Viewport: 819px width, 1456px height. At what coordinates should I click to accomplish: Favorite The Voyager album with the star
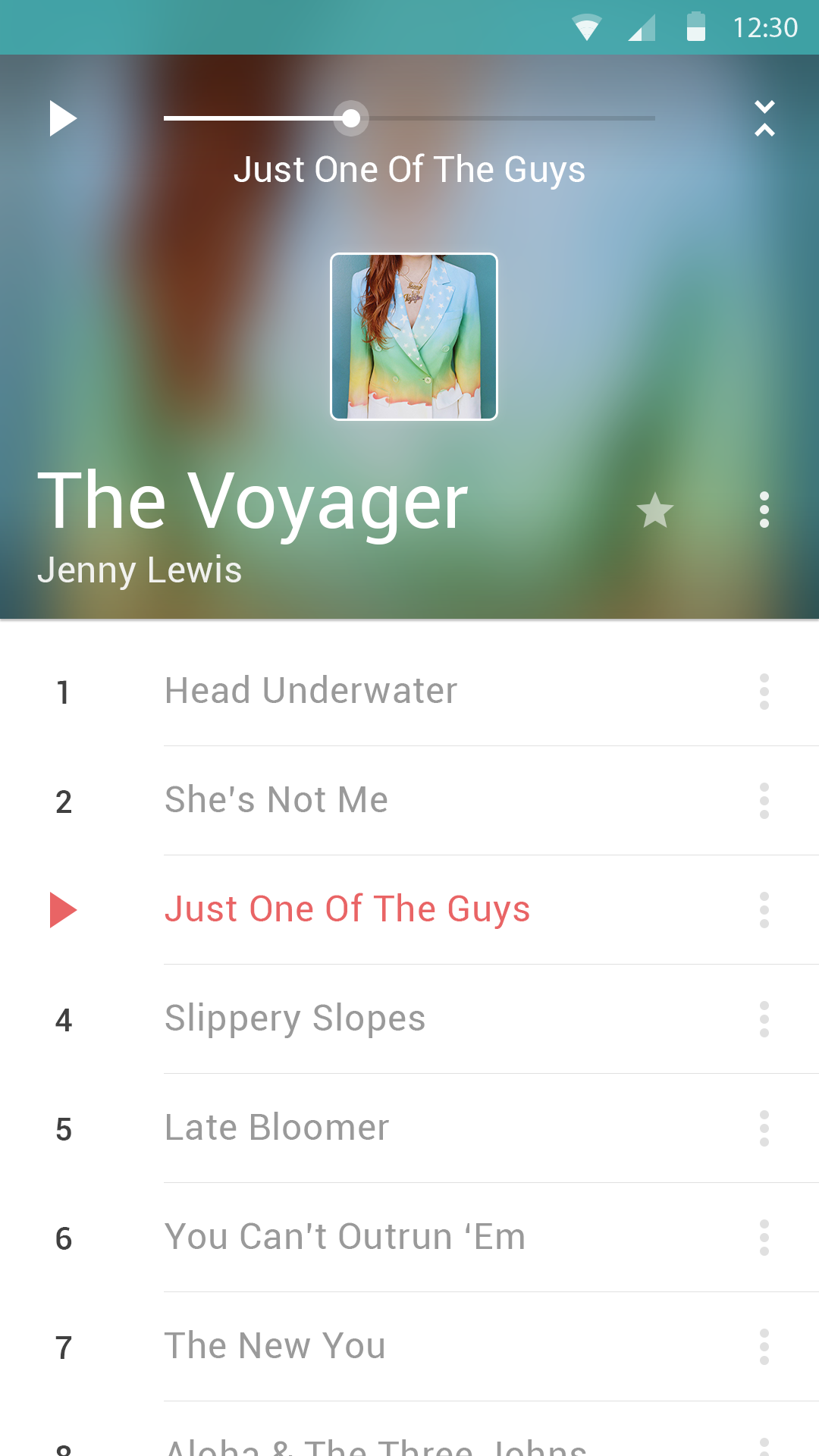pos(655,510)
